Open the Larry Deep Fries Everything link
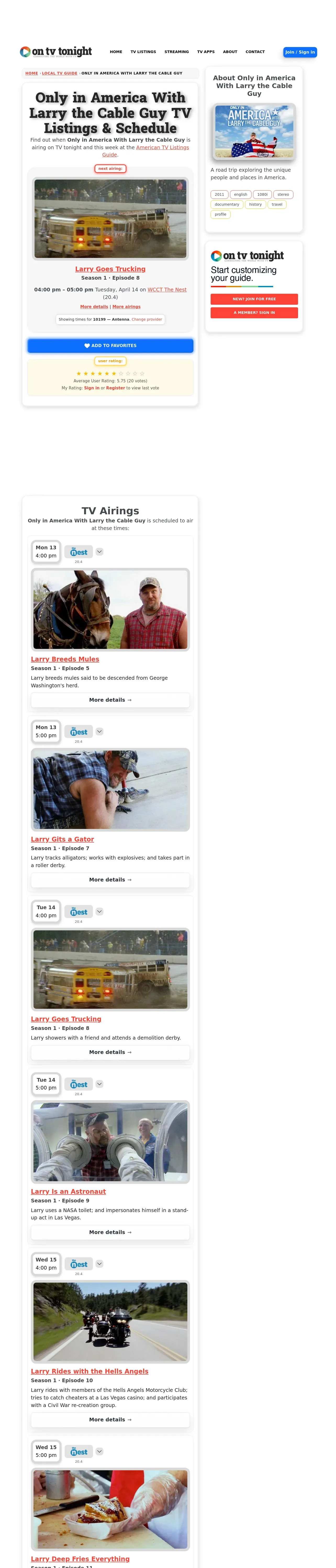This screenshot has height=1568, width=336. [x=81, y=1559]
